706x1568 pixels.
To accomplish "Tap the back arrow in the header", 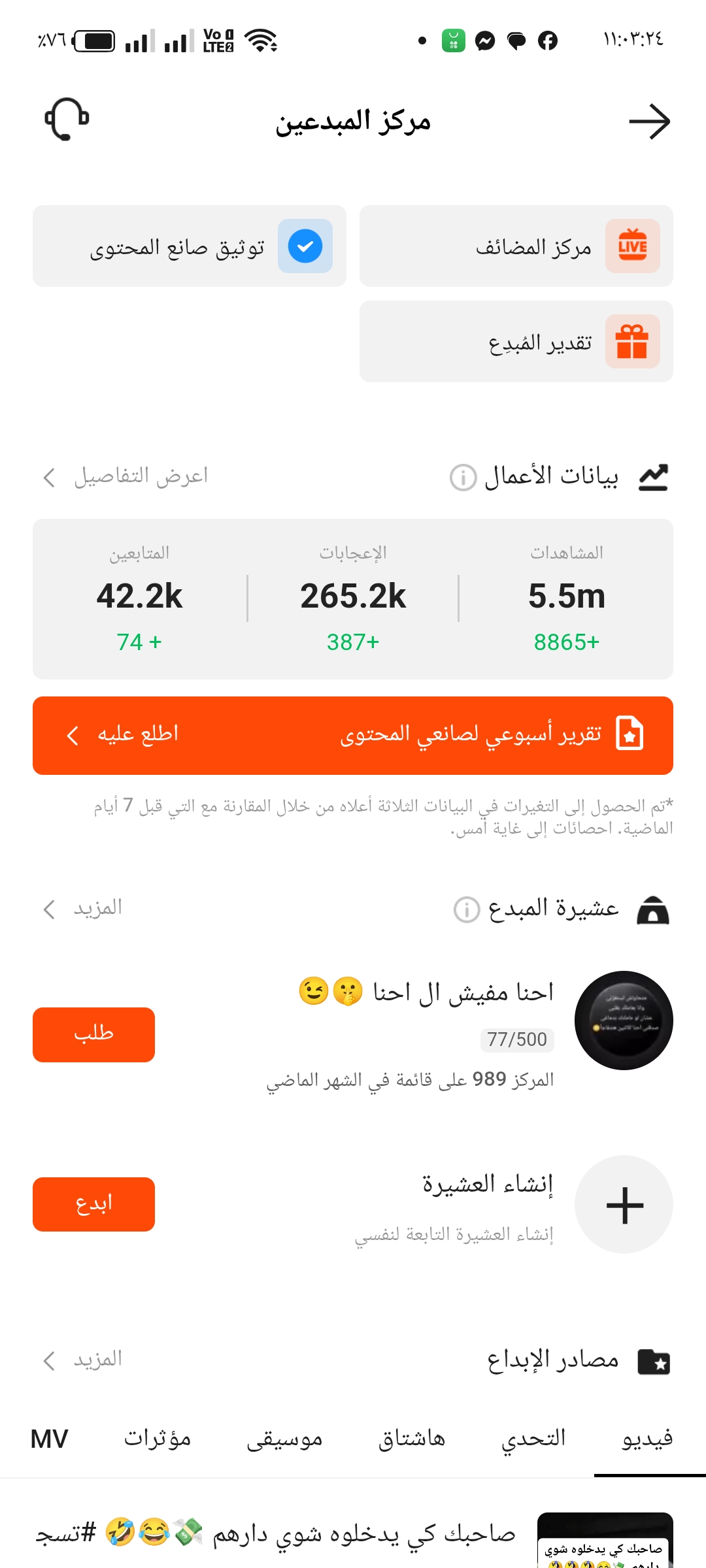I will point(649,122).
